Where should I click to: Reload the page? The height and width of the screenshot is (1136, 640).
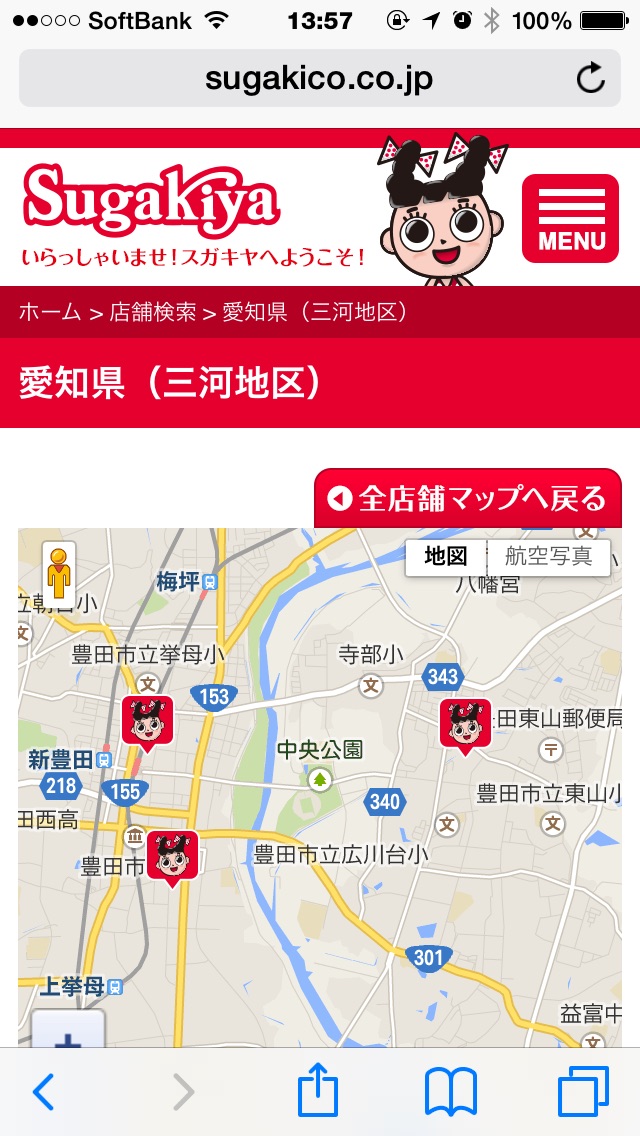tap(591, 78)
